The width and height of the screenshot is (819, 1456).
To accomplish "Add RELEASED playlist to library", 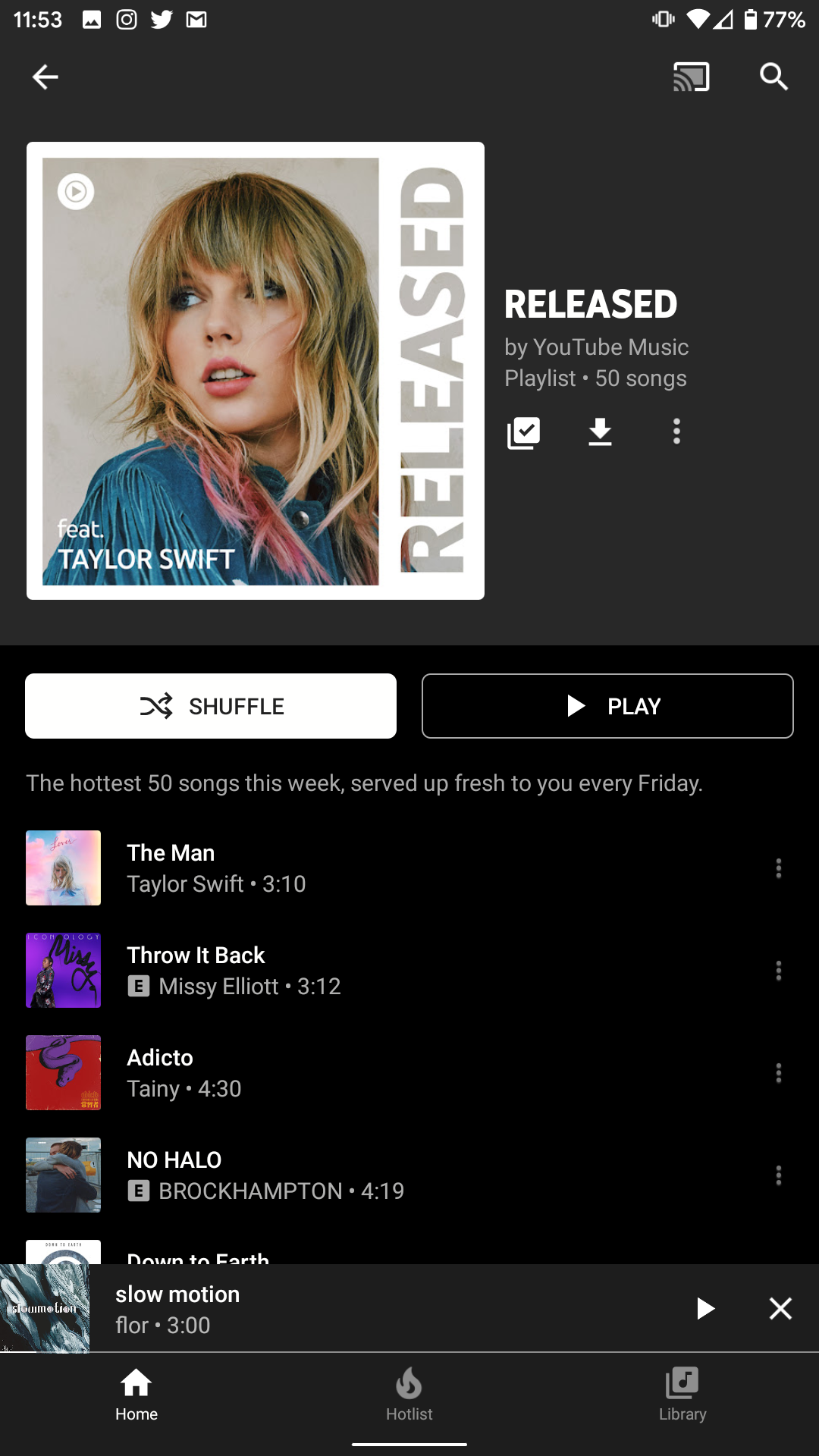I will tap(523, 431).
